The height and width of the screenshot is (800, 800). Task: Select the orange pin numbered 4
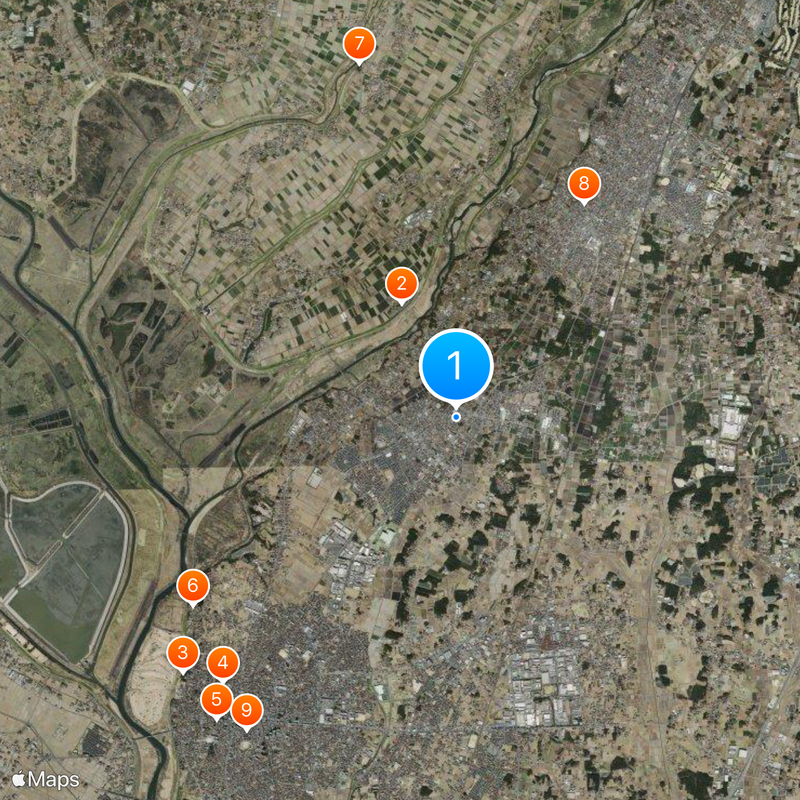tap(223, 662)
